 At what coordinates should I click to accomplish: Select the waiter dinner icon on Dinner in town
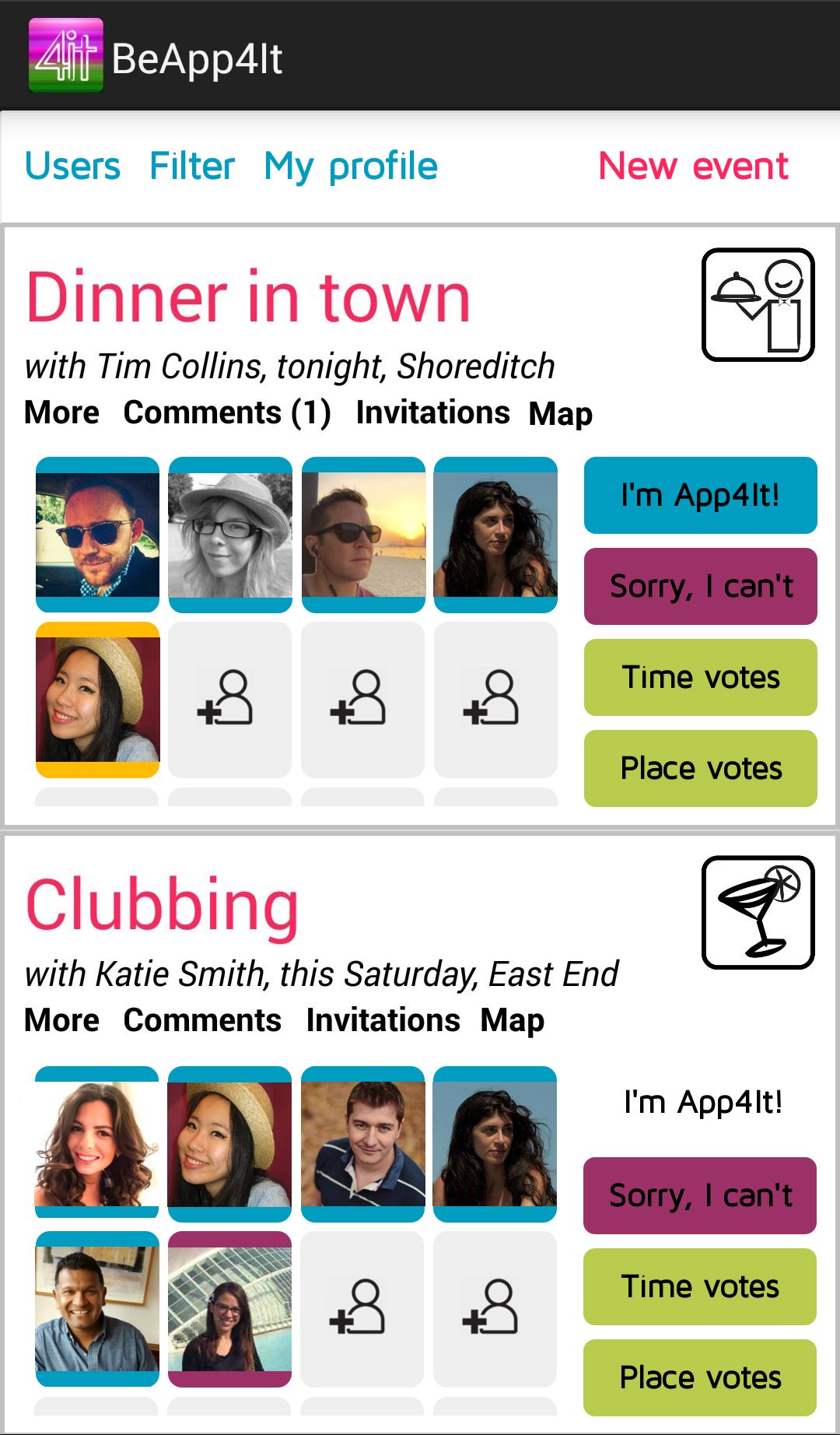[760, 303]
